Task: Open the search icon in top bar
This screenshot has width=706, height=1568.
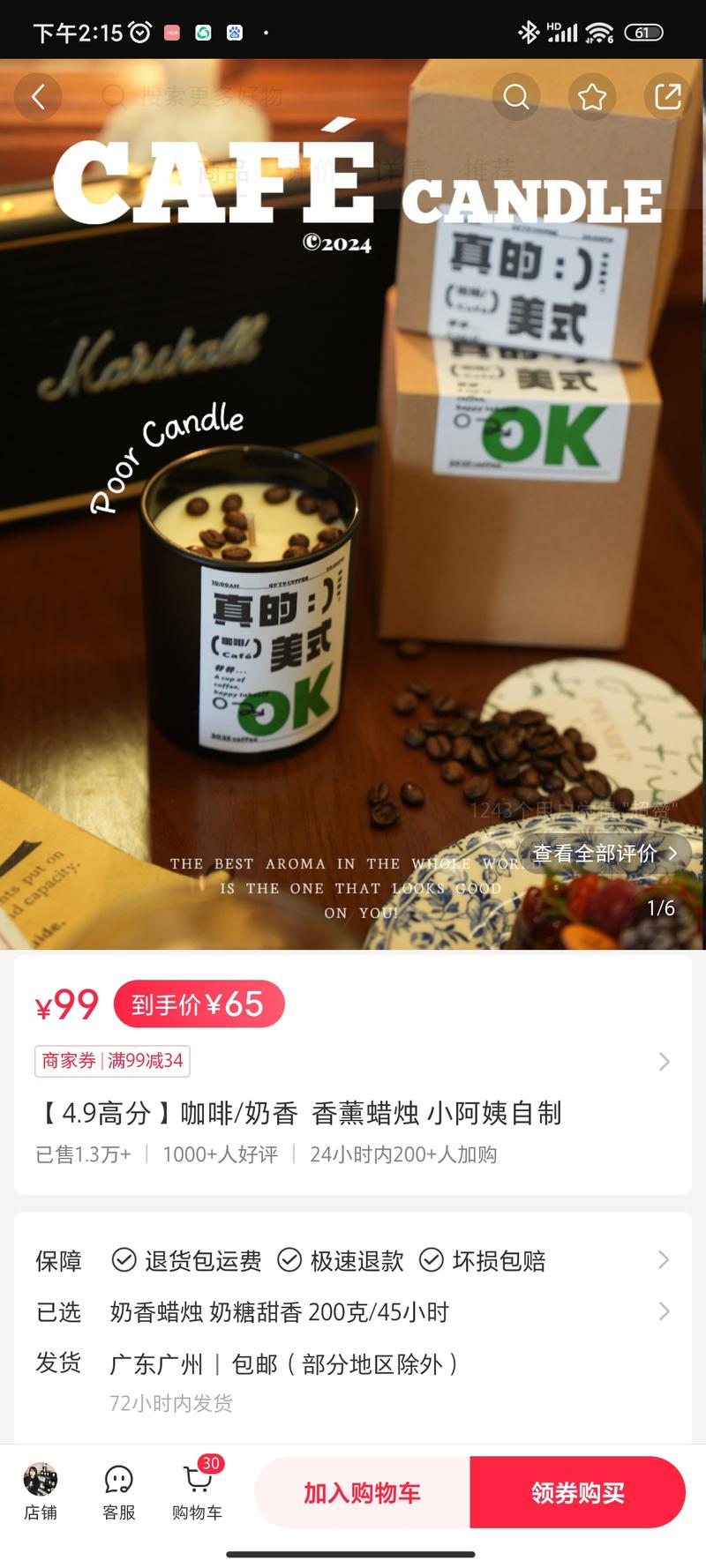Action: [515, 97]
